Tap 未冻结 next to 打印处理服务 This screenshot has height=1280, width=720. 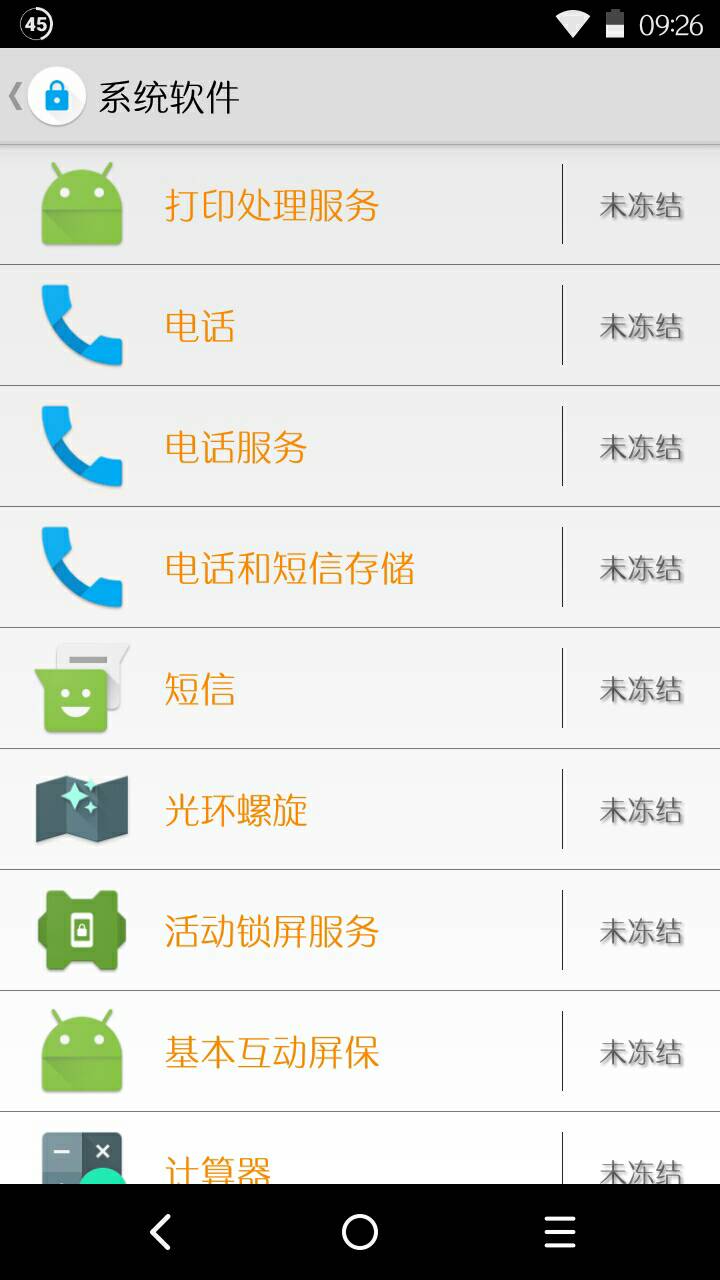(x=641, y=205)
